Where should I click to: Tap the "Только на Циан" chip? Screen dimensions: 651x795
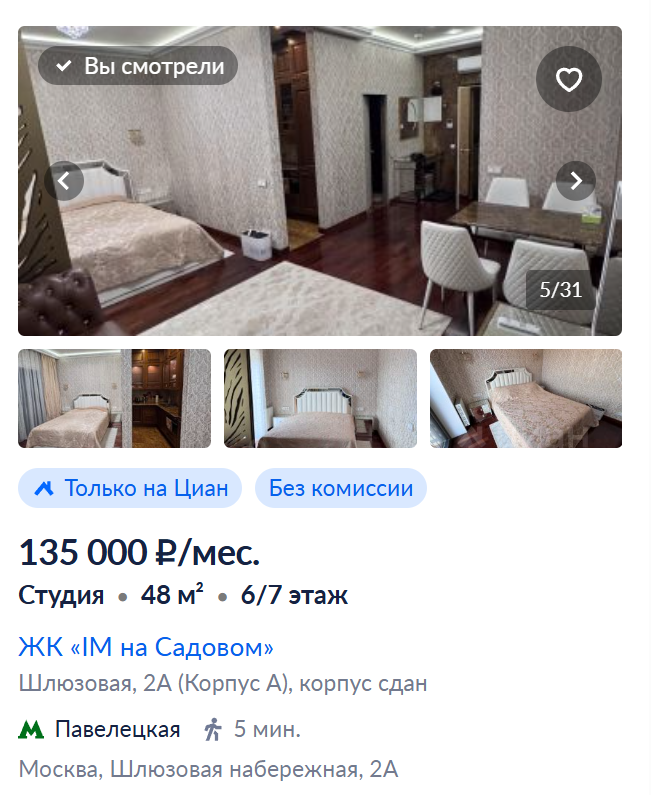pyautogui.click(x=130, y=488)
